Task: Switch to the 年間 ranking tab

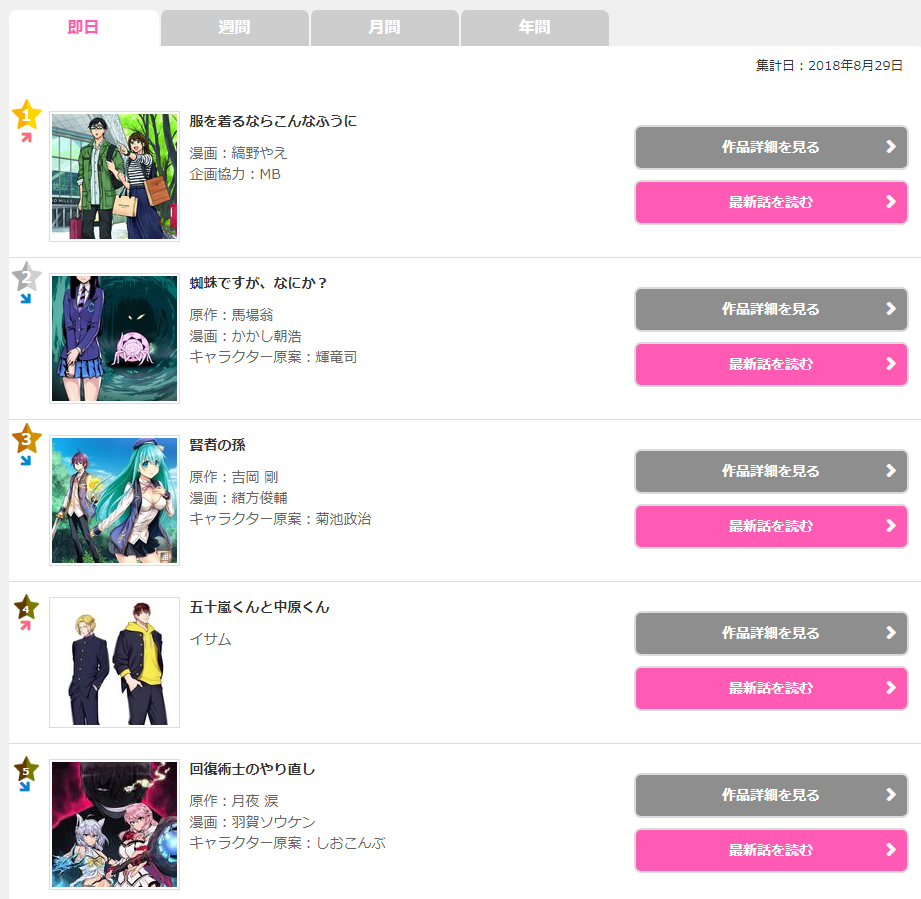Action: click(x=534, y=28)
